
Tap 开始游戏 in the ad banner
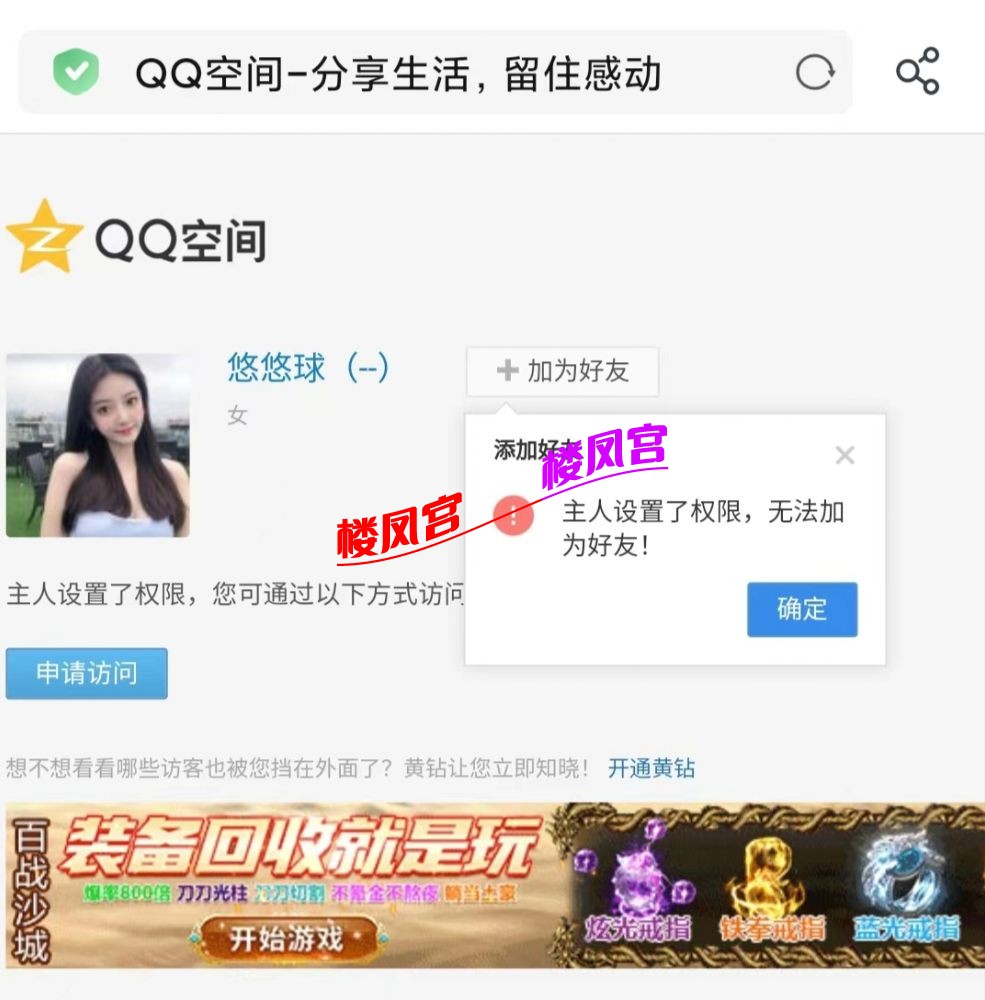(x=286, y=938)
